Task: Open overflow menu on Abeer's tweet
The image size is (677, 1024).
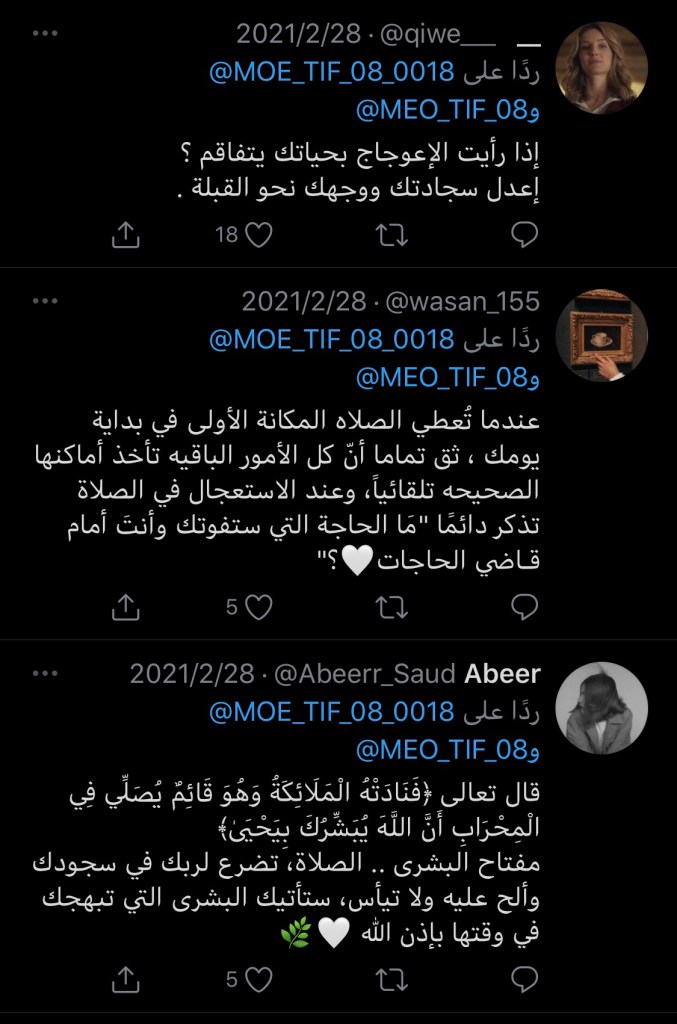Action: (45, 673)
